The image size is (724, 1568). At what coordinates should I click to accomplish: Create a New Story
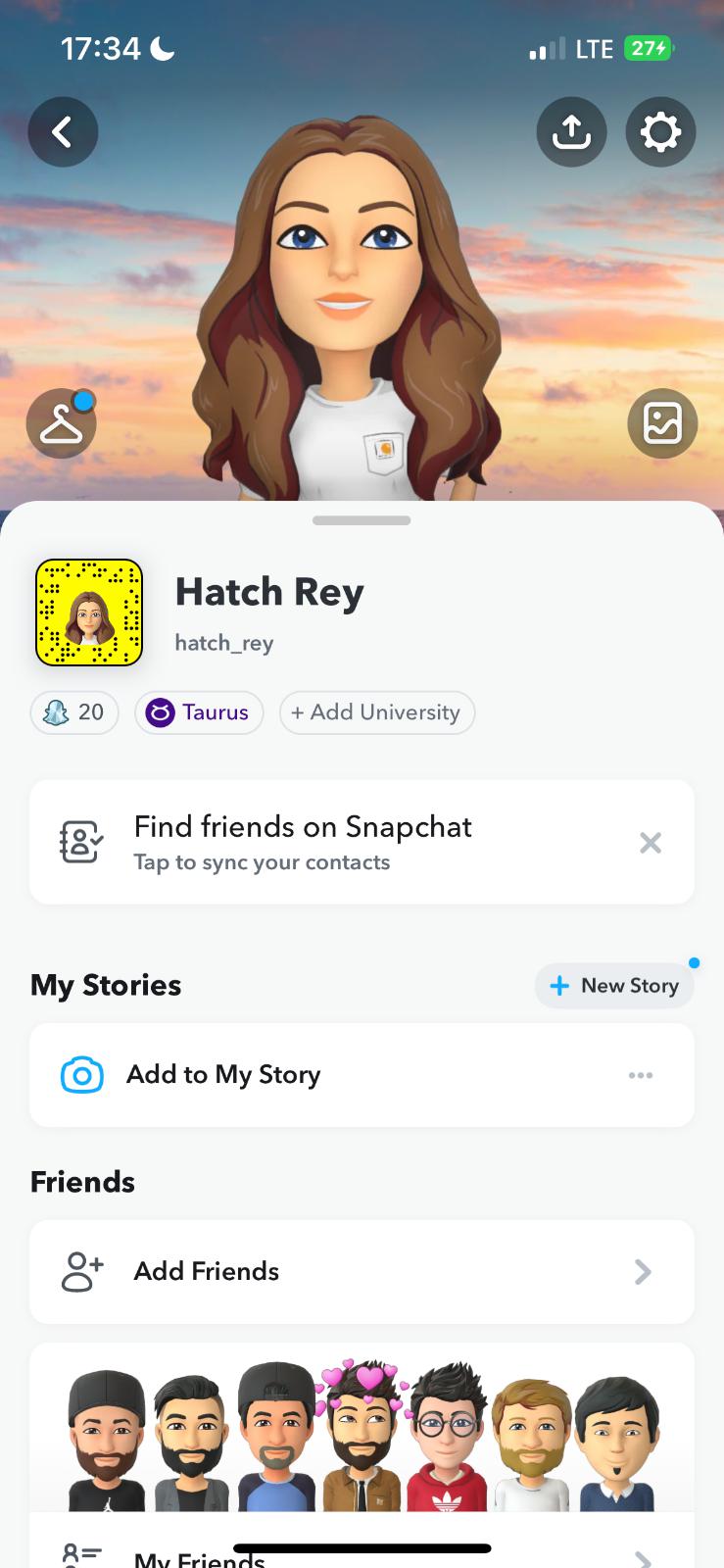point(614,986)
